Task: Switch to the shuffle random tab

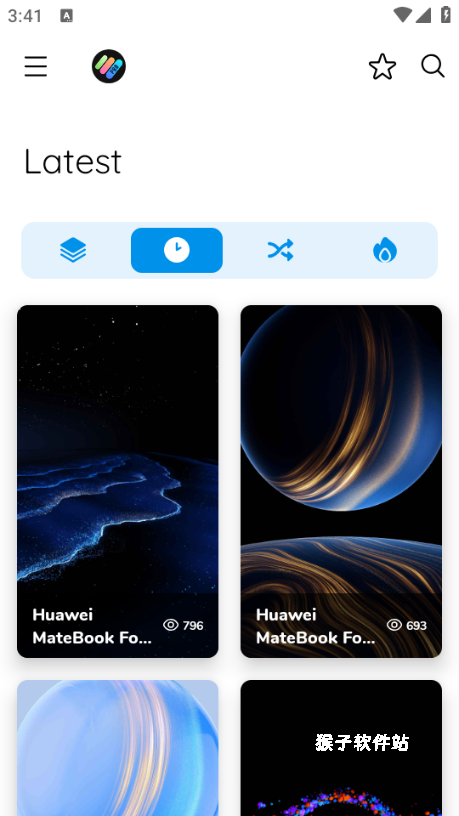Action: [x=281, y=250]
